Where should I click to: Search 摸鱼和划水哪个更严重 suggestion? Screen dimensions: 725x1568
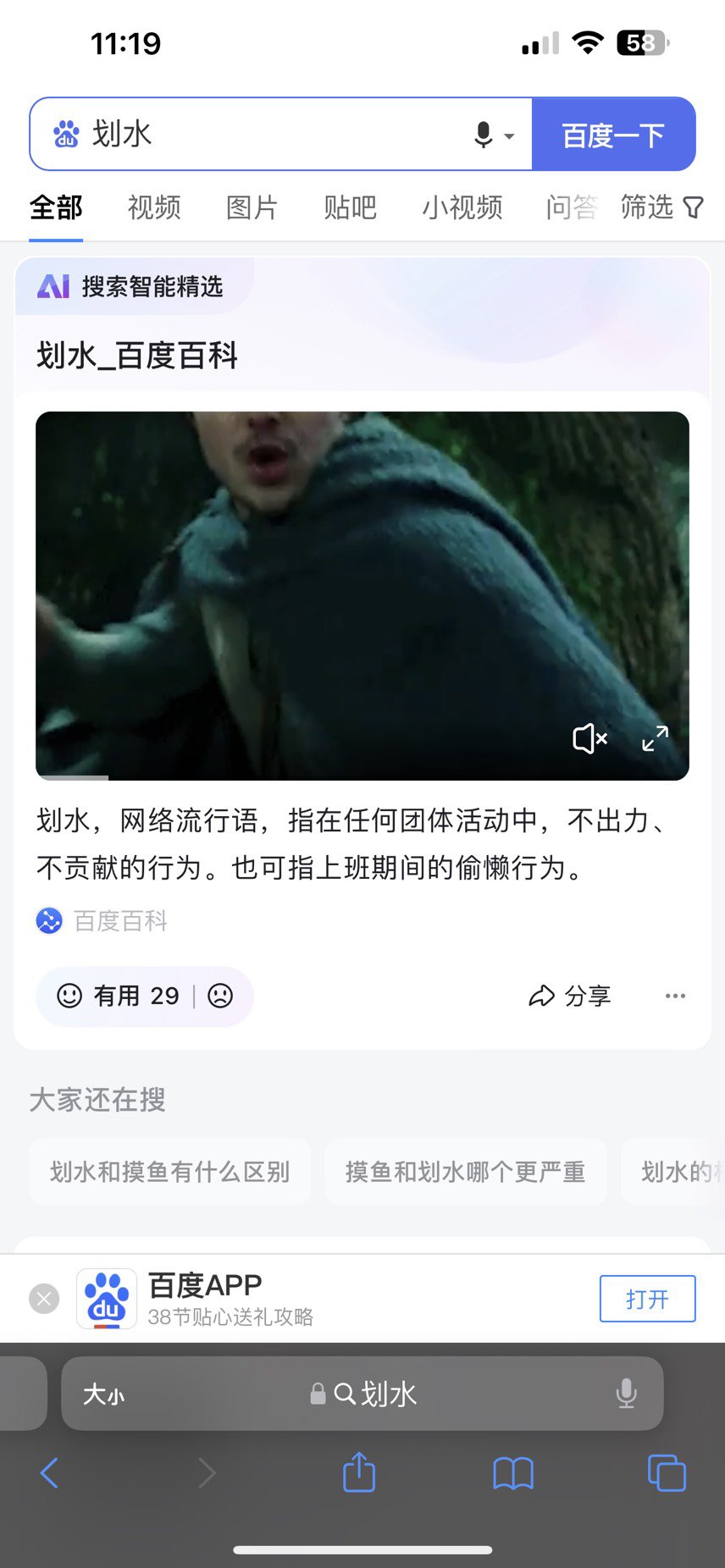[465, 1172]
